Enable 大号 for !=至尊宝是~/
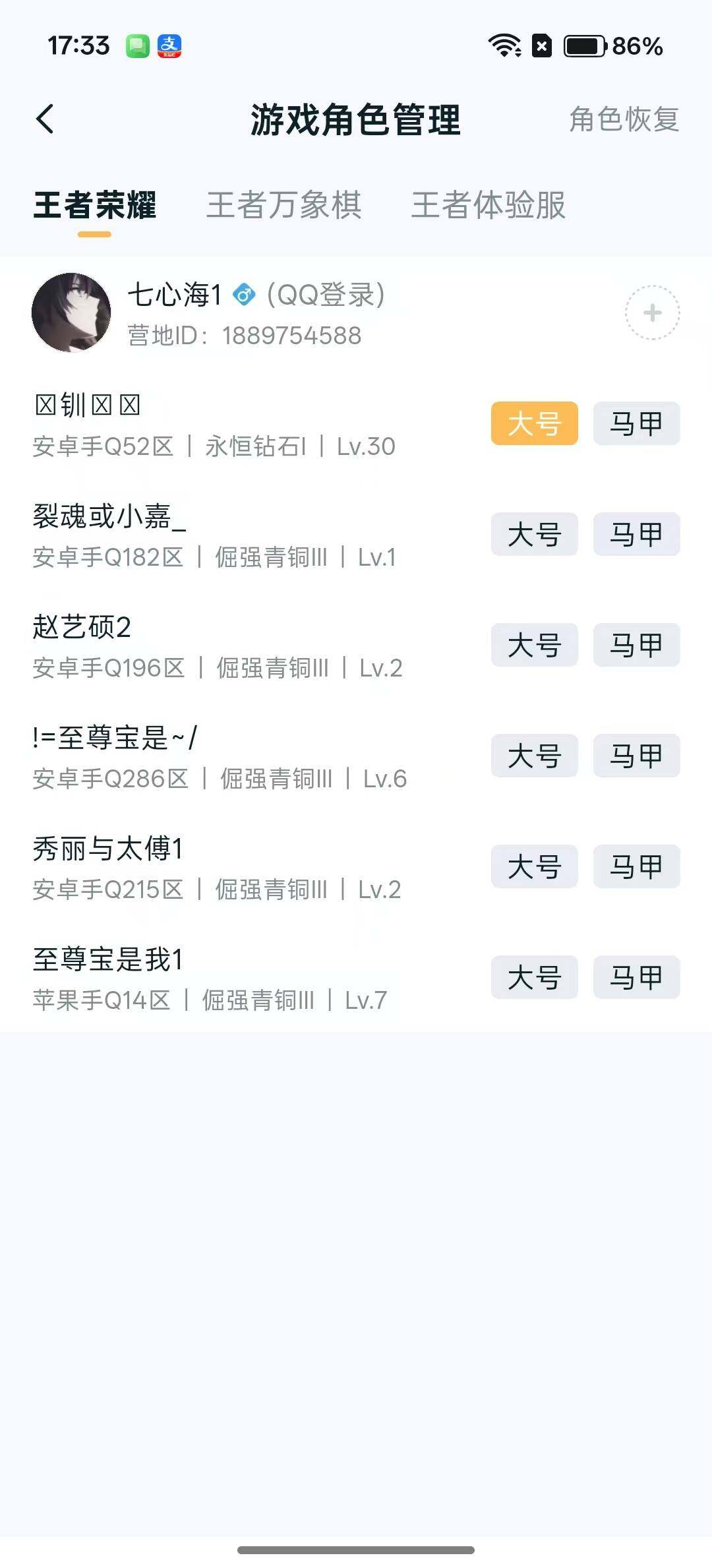Image resolution: width=712 pixels, height=1568 pixels. click(534, 756)
